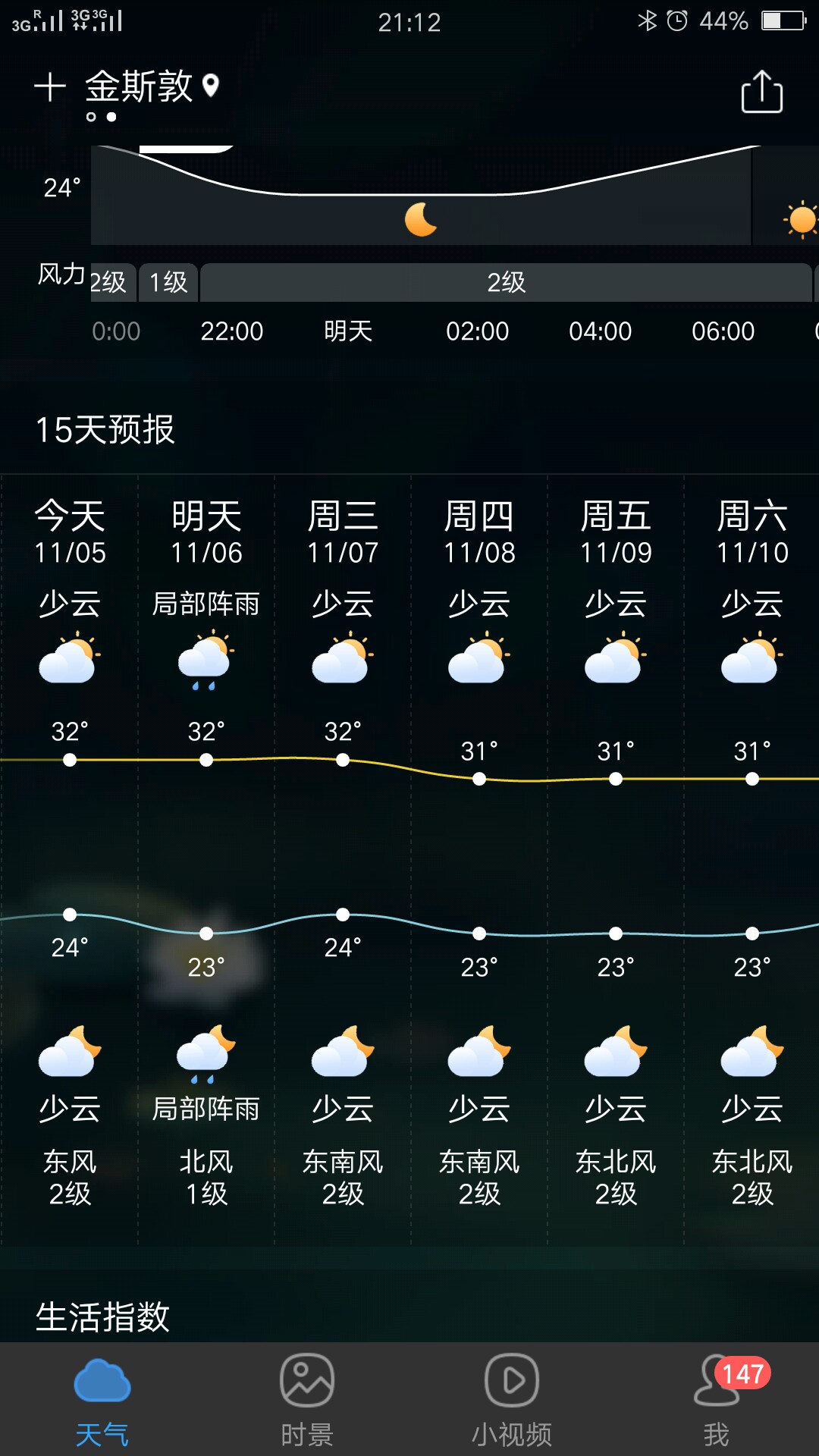Open tomorrow's 11/06 forecast column
Screen dimensions: 819x1456
click(x=206, y=859)
